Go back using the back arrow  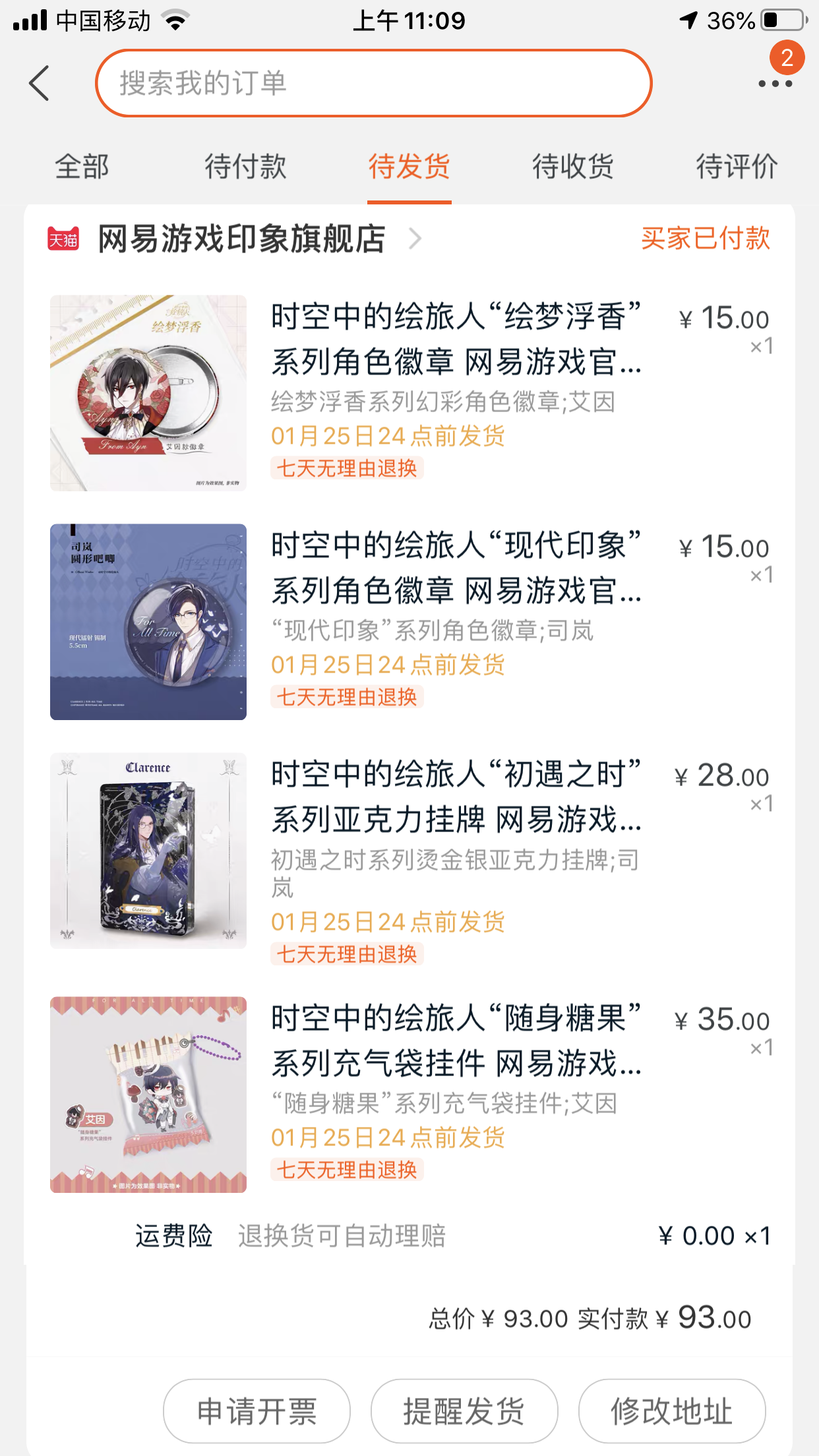coord(40,84)
